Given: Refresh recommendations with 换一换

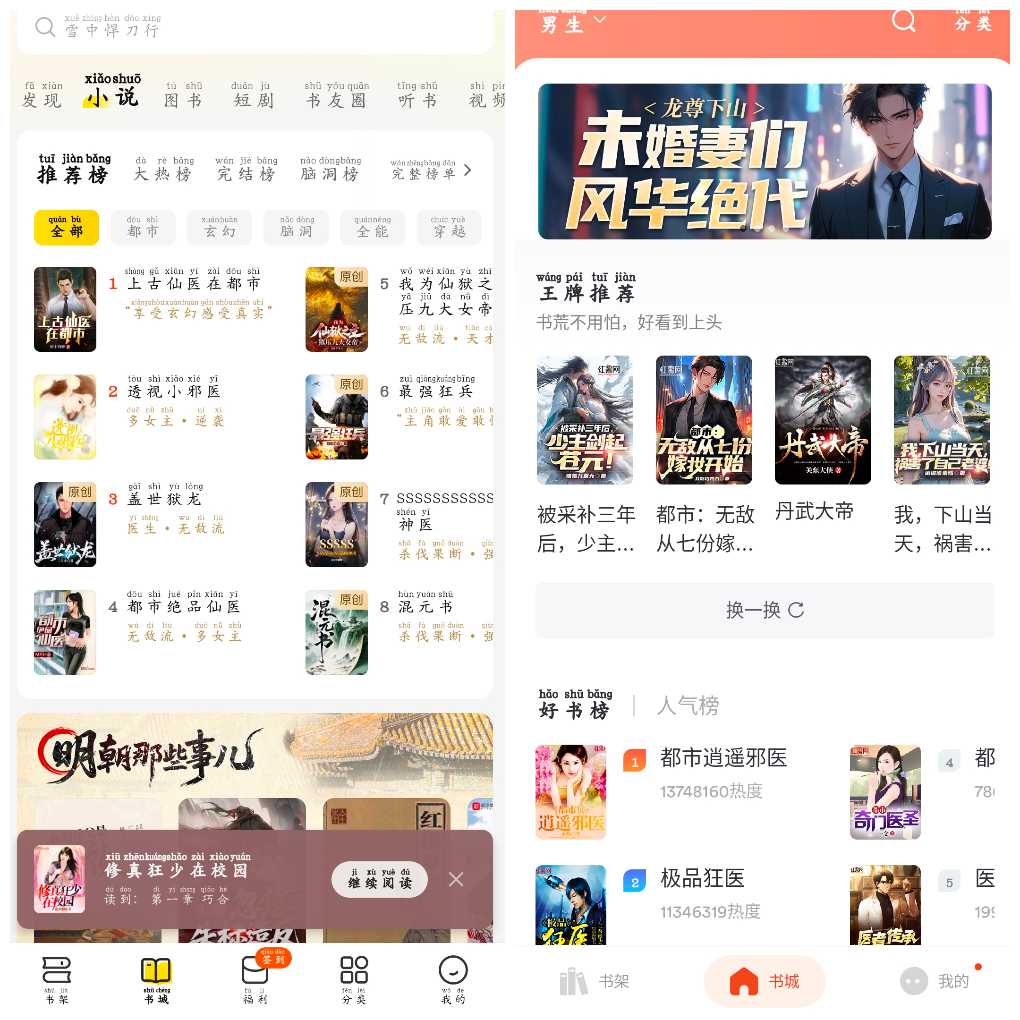Looking at the screenshot, I should point(764,610).
